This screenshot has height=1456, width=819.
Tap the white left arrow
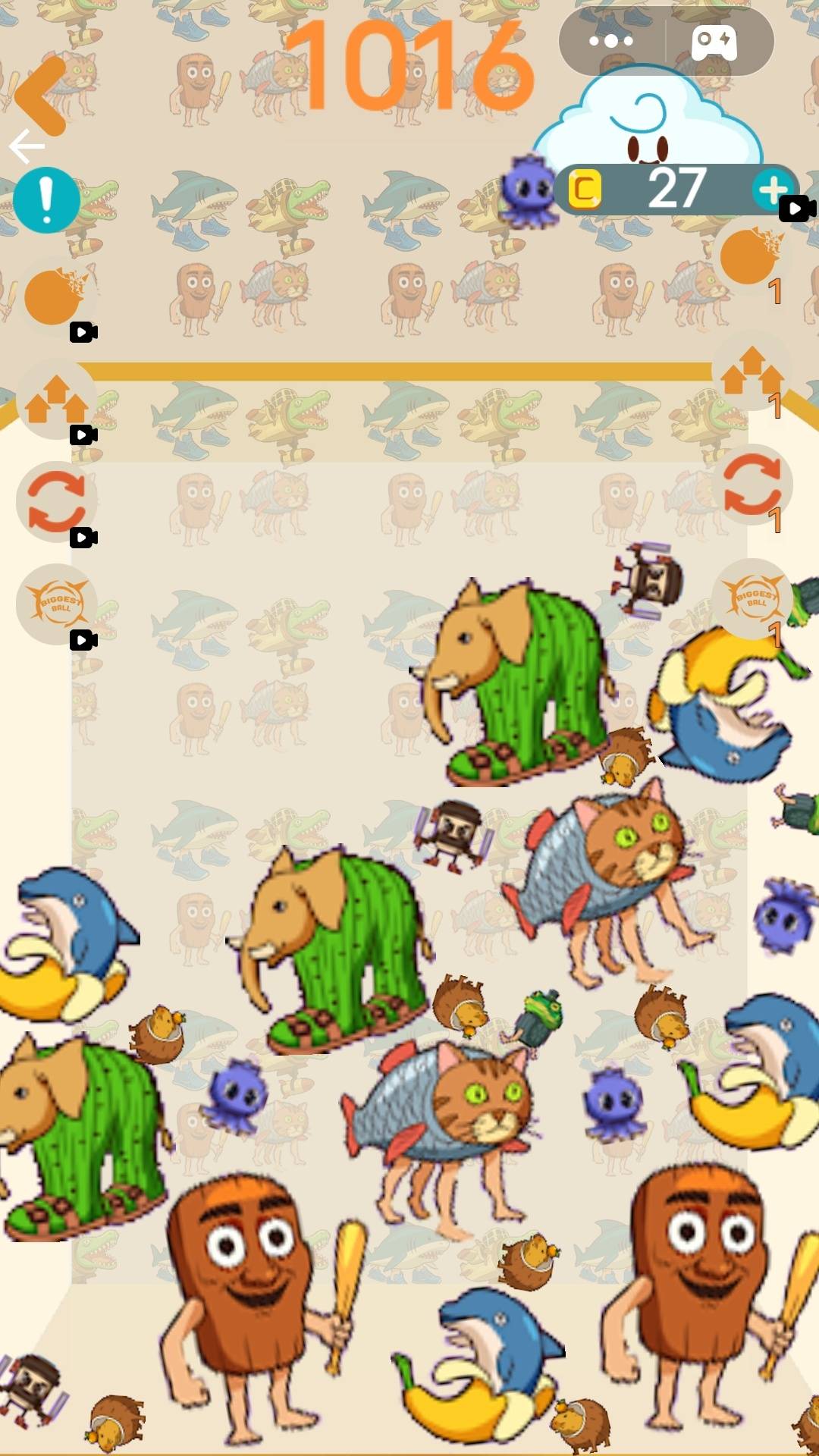point(26,146)
